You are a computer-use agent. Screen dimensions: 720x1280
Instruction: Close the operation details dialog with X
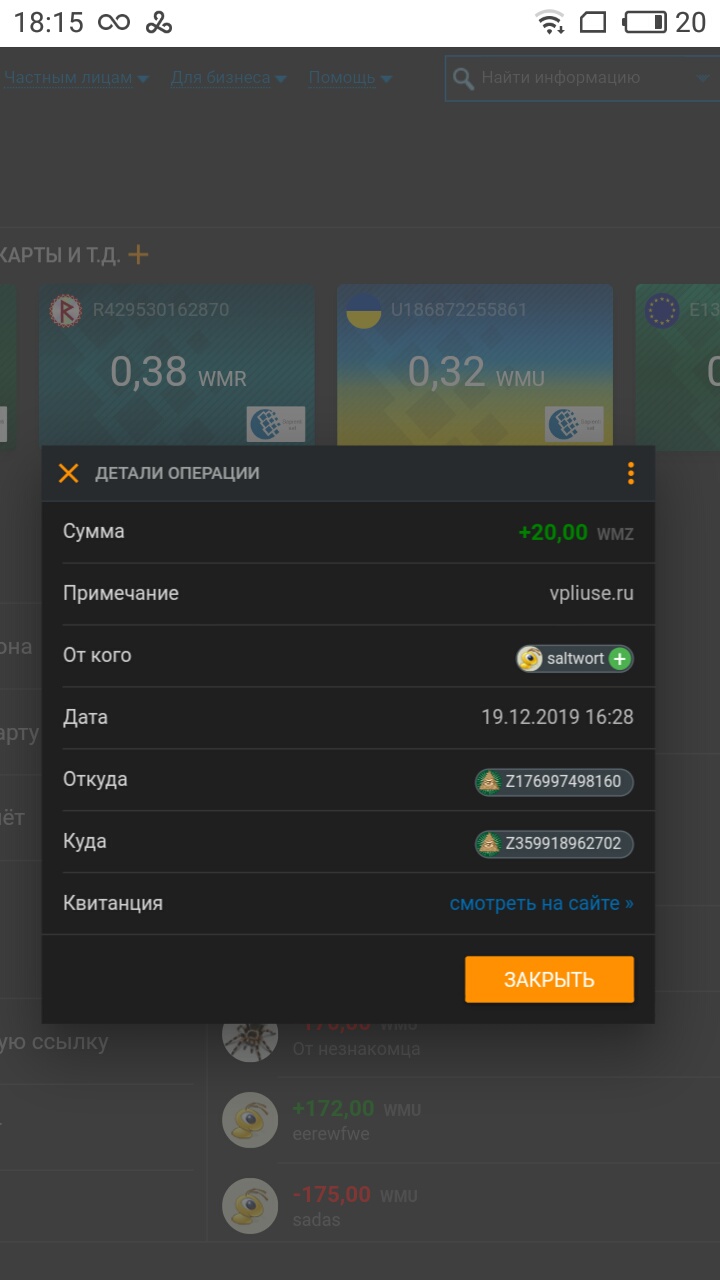68,473
